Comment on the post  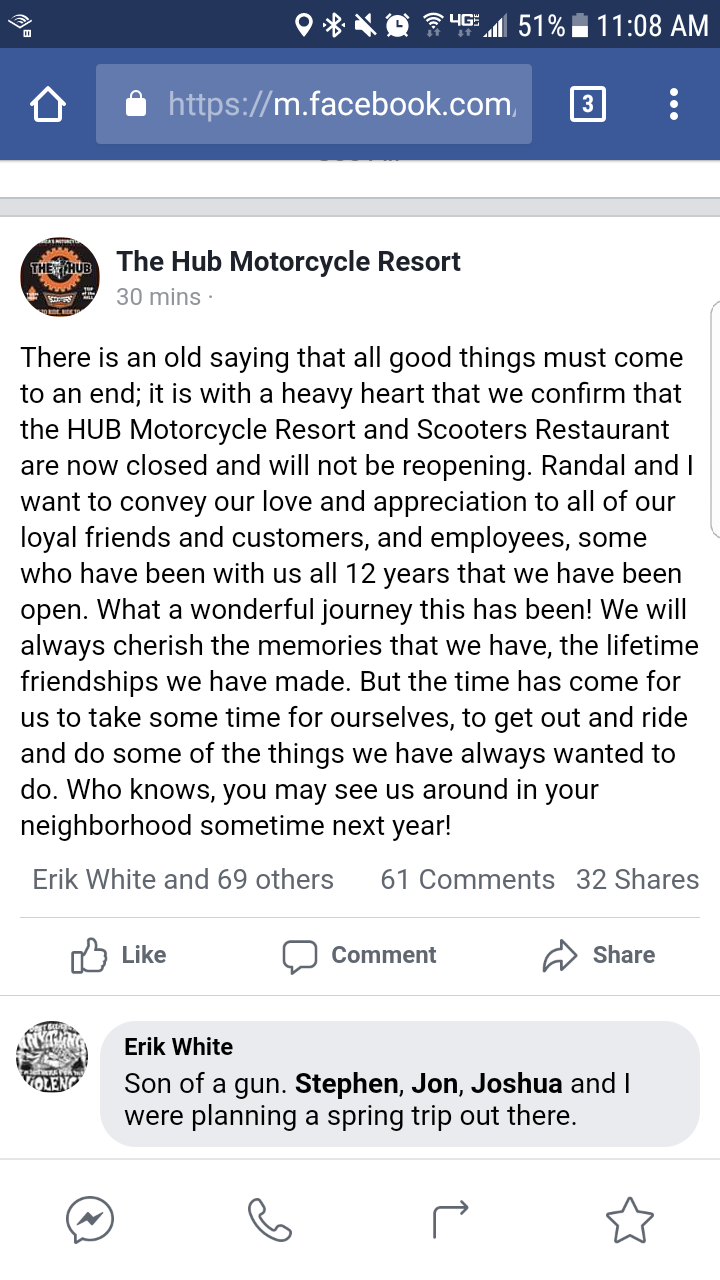tap(360, 956)
